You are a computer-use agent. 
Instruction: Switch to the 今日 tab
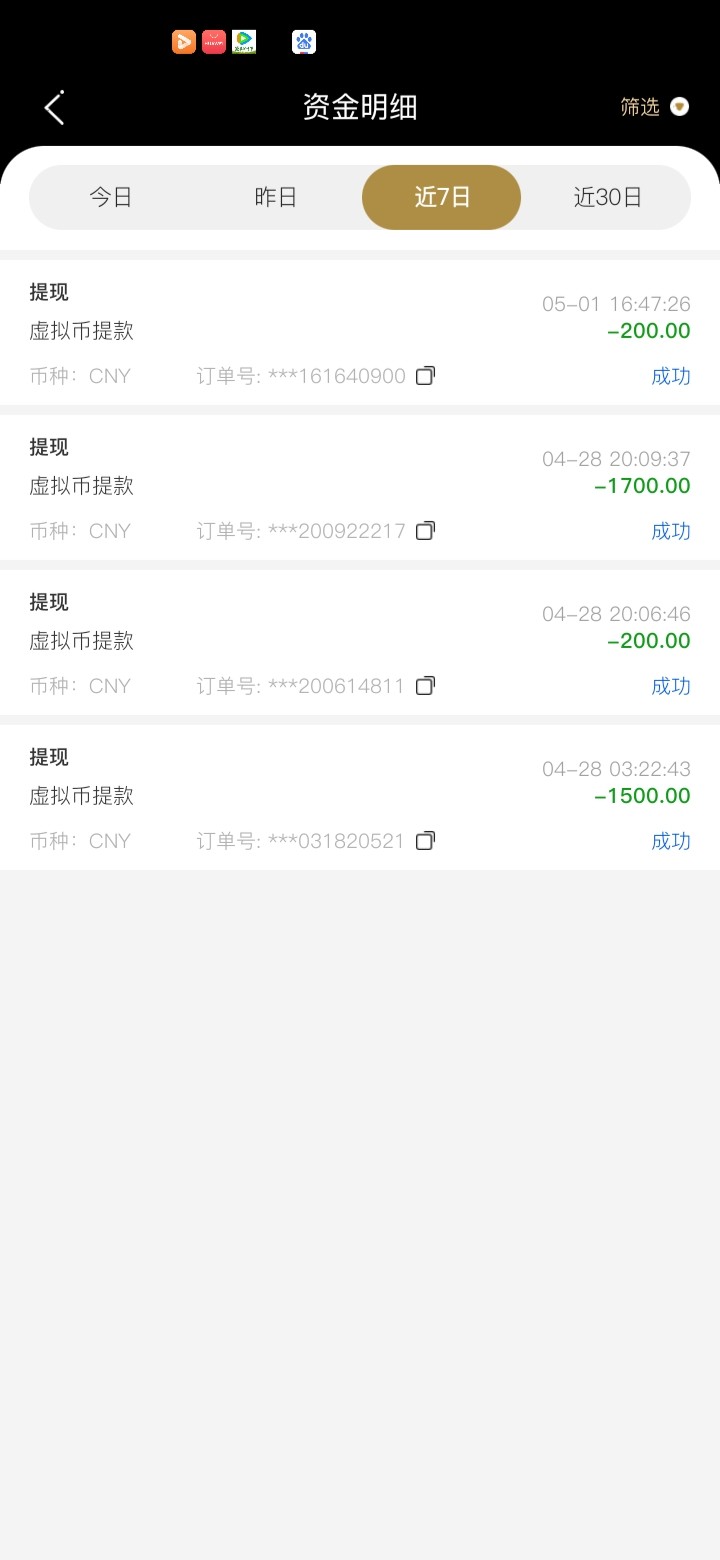coord(111,197)
